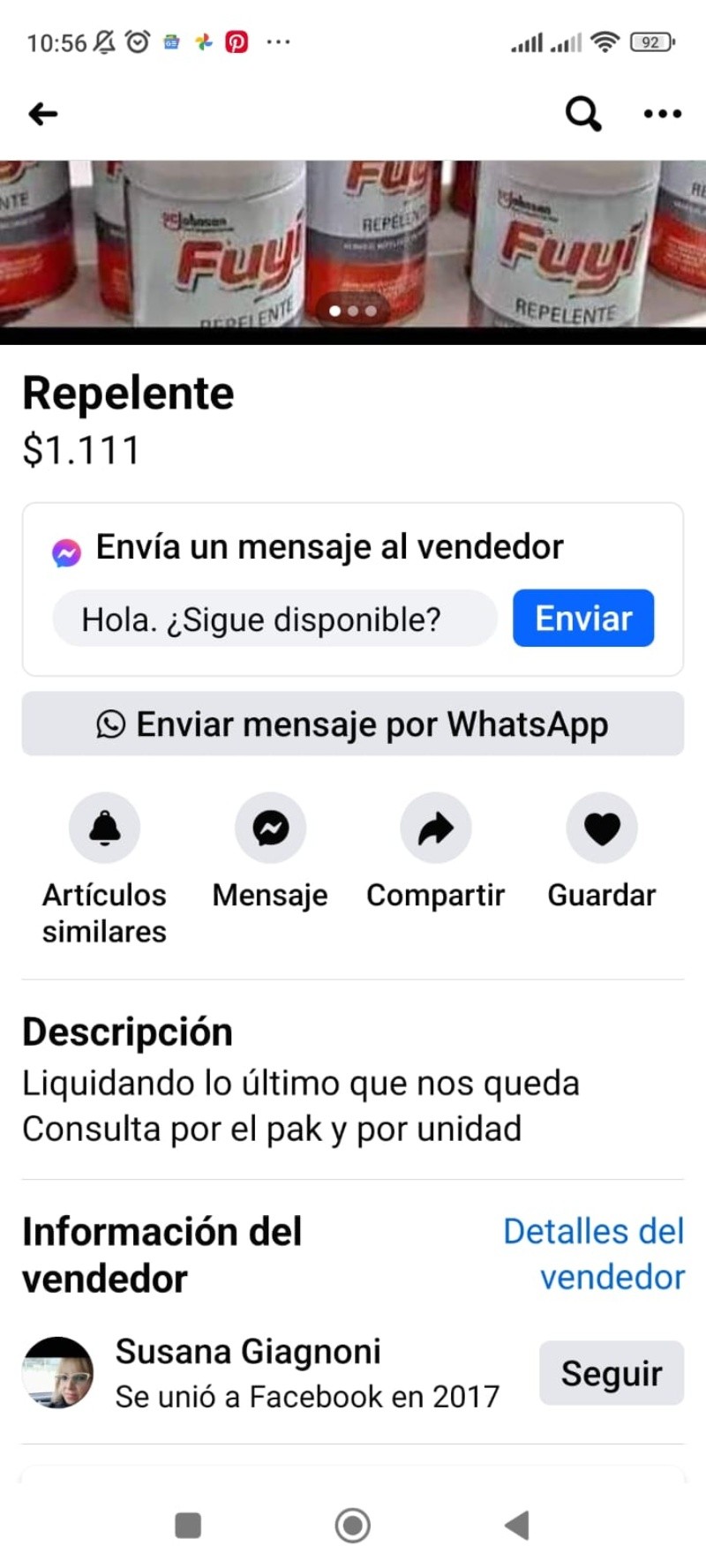This screenshot has height=1568, width=706.
Task: View Susana Giagnoni's seller profile
Action: click(x=247, y=1352)
